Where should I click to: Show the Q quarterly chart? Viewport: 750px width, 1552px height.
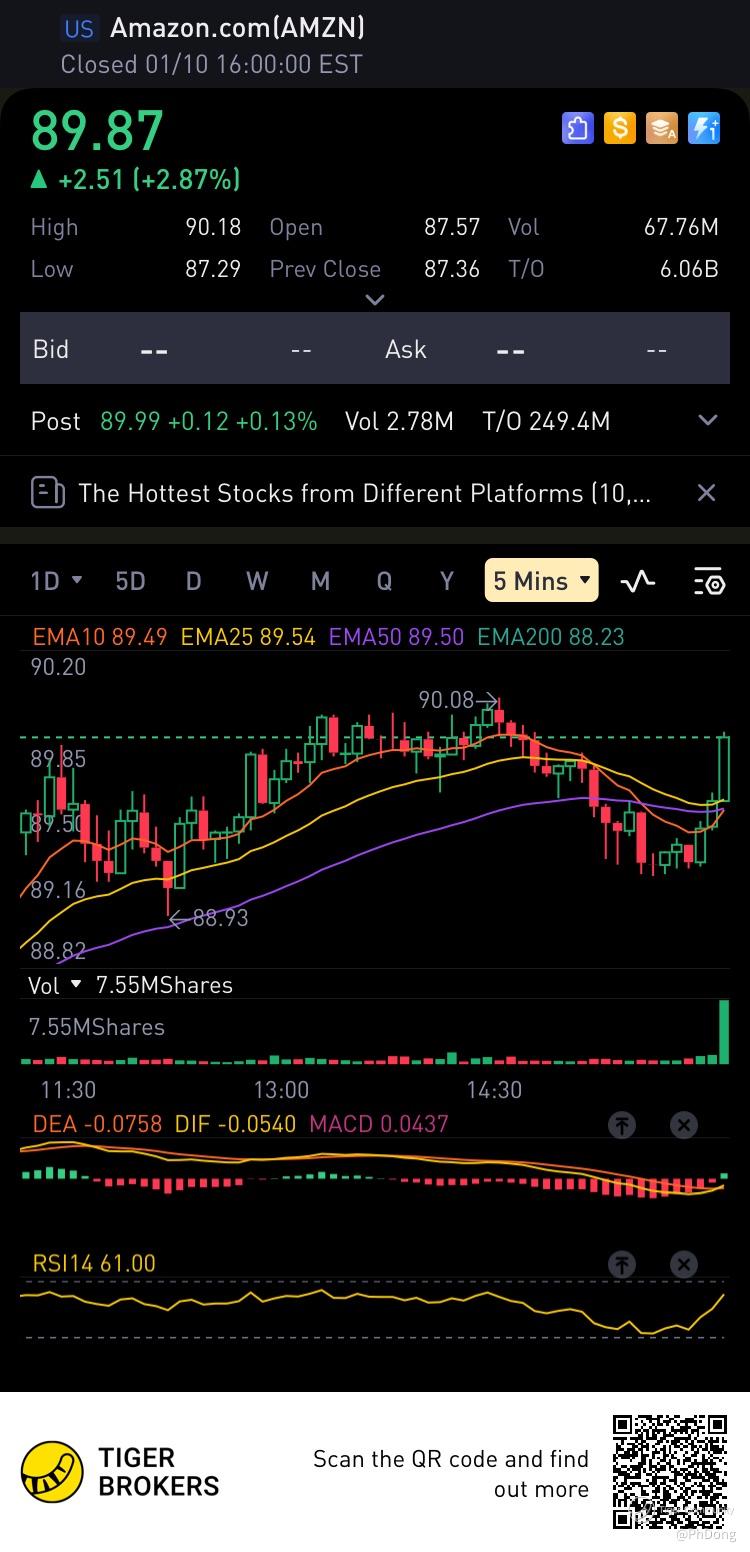[384, 581]
